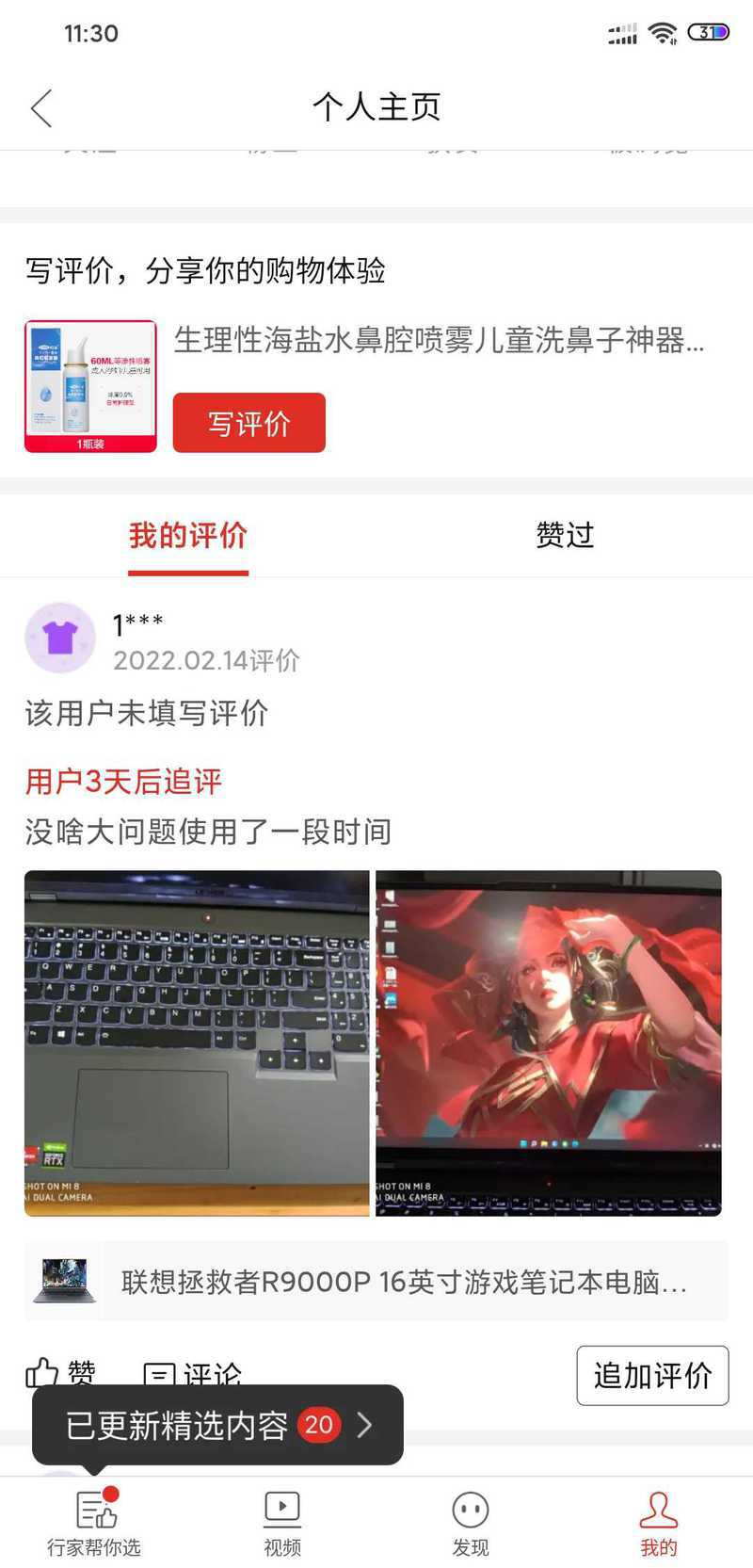The image size is (753, 1568).
Task: Select the 我的评价 tab
Action: [188, 535]
